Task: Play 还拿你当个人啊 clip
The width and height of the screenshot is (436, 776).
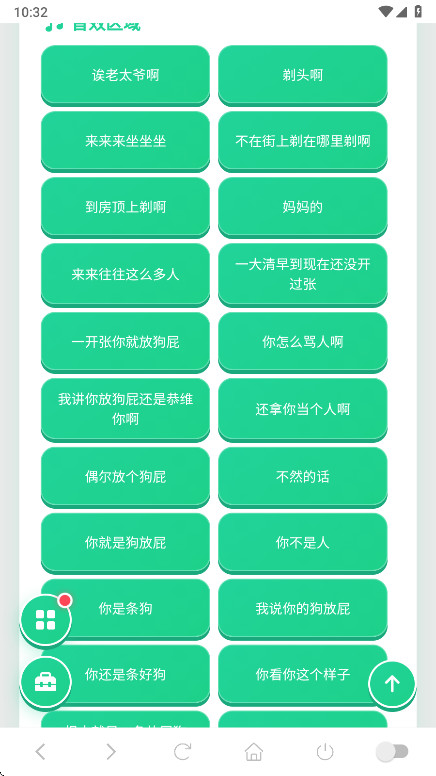Action: pos(302,409)
